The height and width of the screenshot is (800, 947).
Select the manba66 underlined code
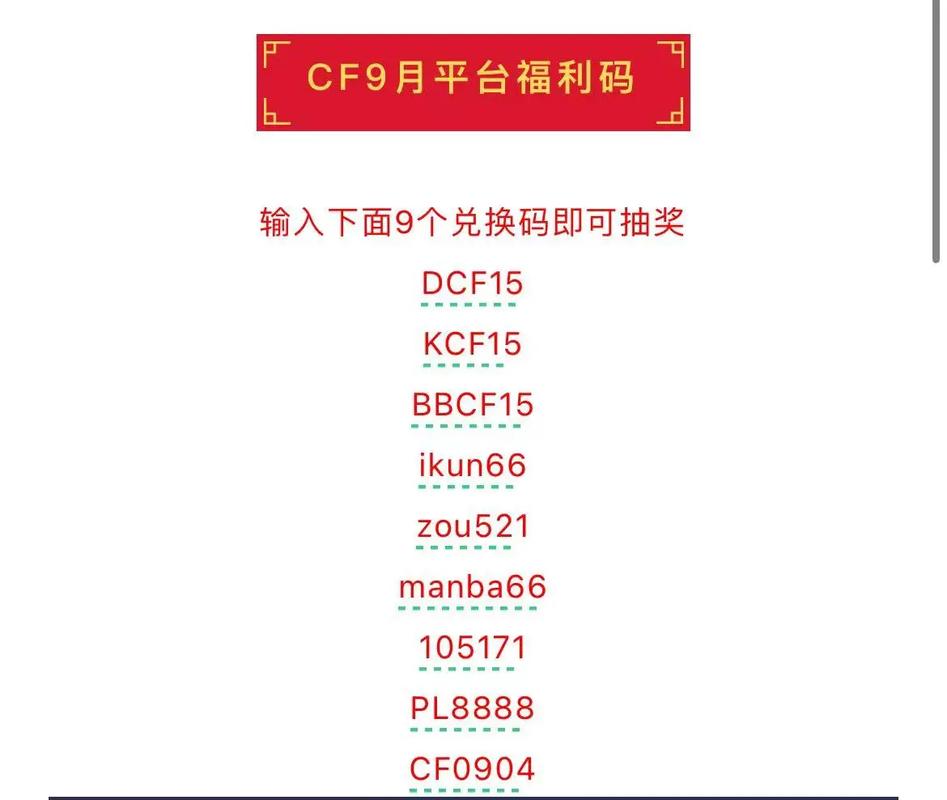click(x=472, y=587)
